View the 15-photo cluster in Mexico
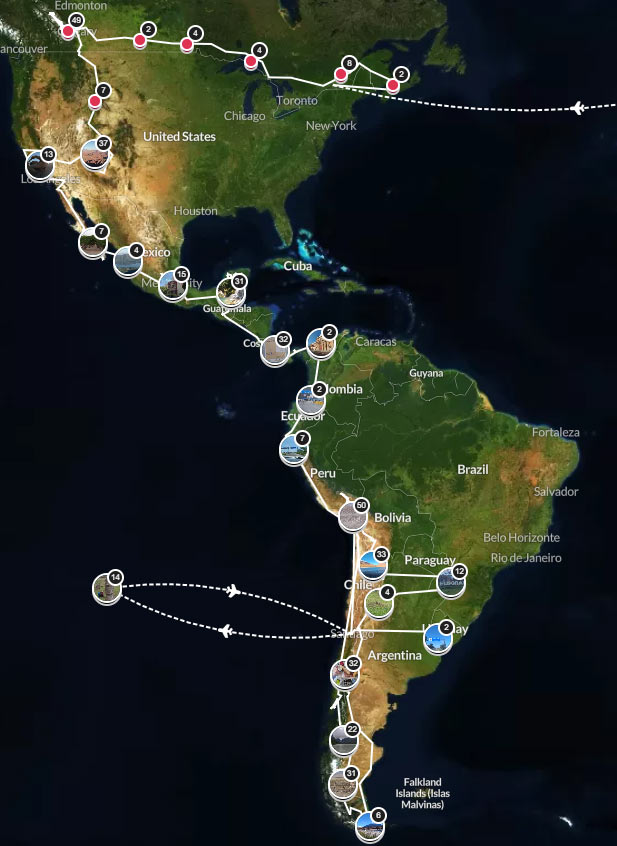Screen dimensions: 617x846 pyautogui.click(x=173, y=286)
